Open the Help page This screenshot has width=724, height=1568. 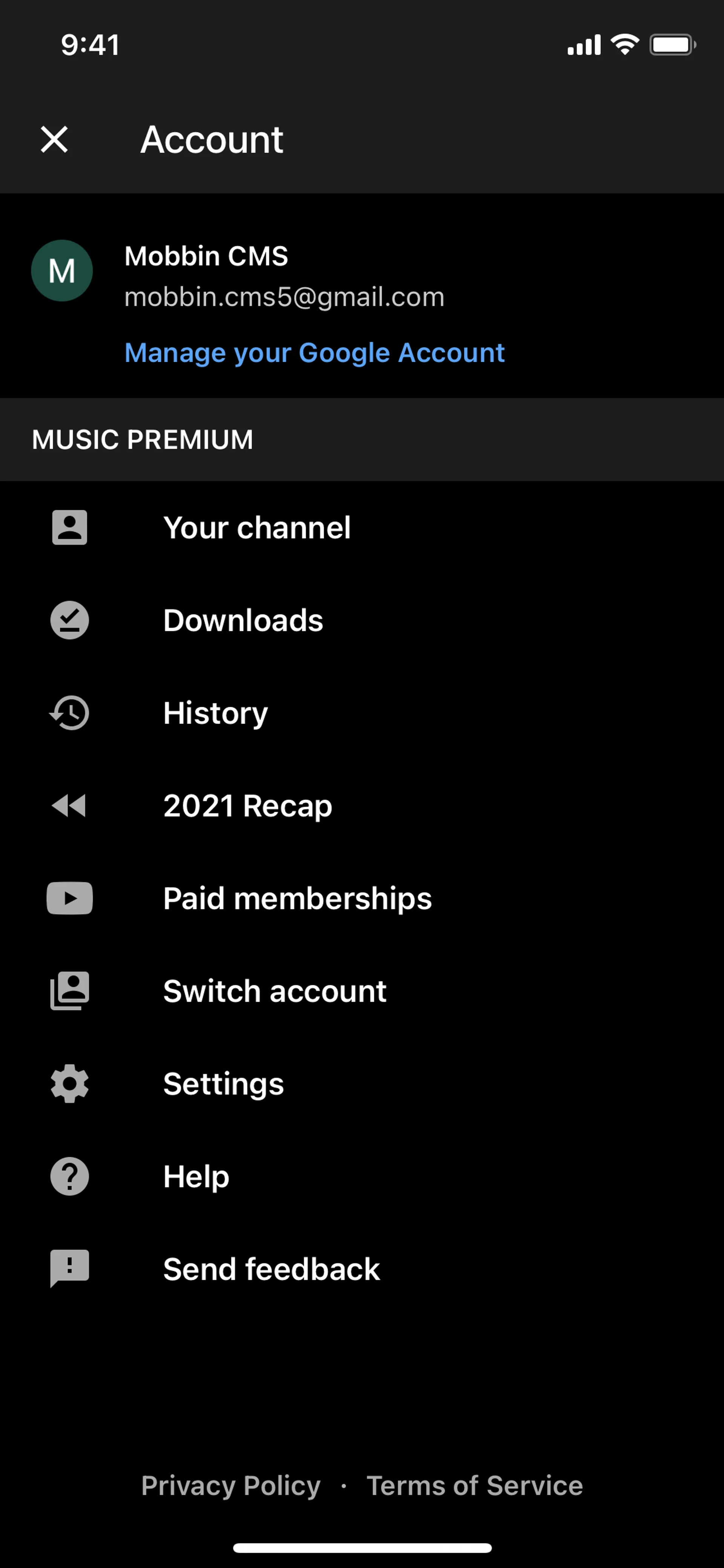pyautogui.click(x=196, y=1176)
